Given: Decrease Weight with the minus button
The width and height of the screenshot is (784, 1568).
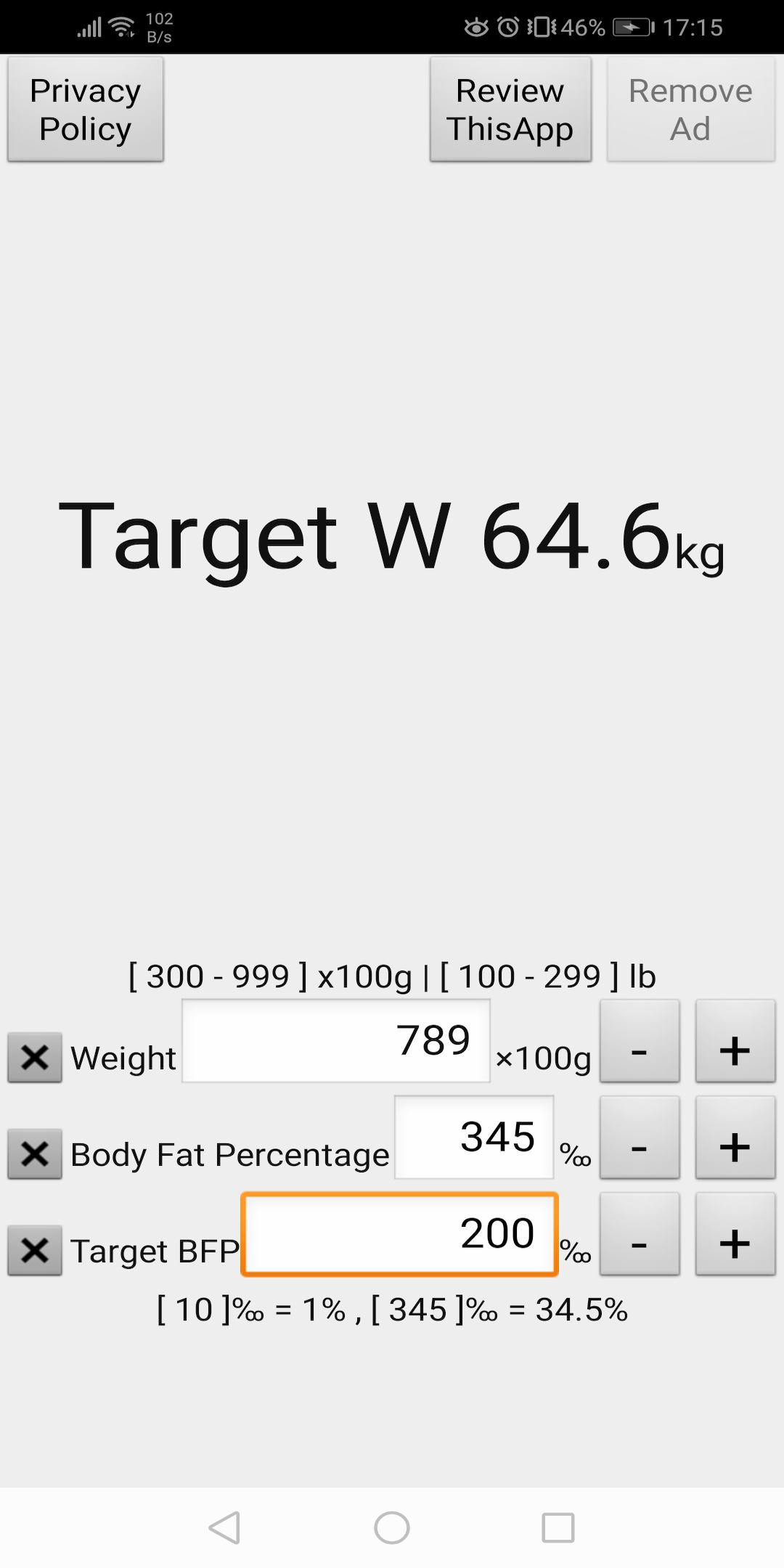Looking at the screenshot, I should coord(640,1041).
